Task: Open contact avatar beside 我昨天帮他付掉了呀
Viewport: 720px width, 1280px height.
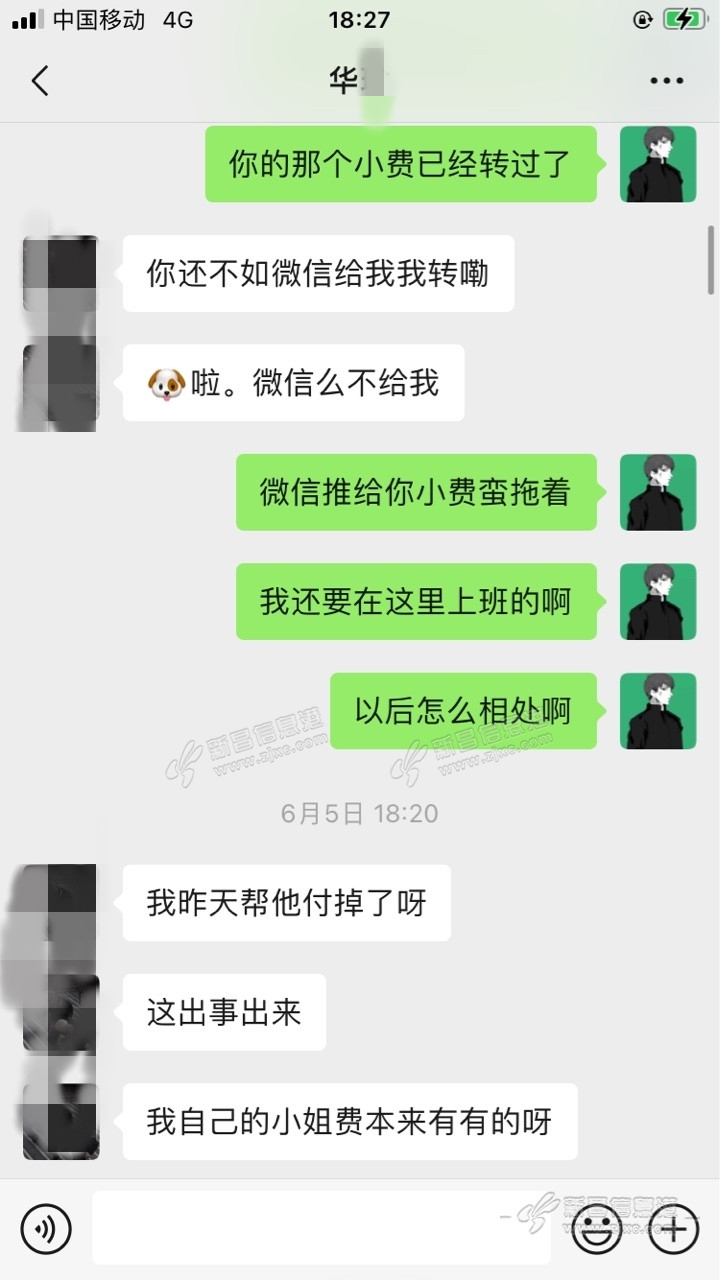Action: [x=60, y=902]
